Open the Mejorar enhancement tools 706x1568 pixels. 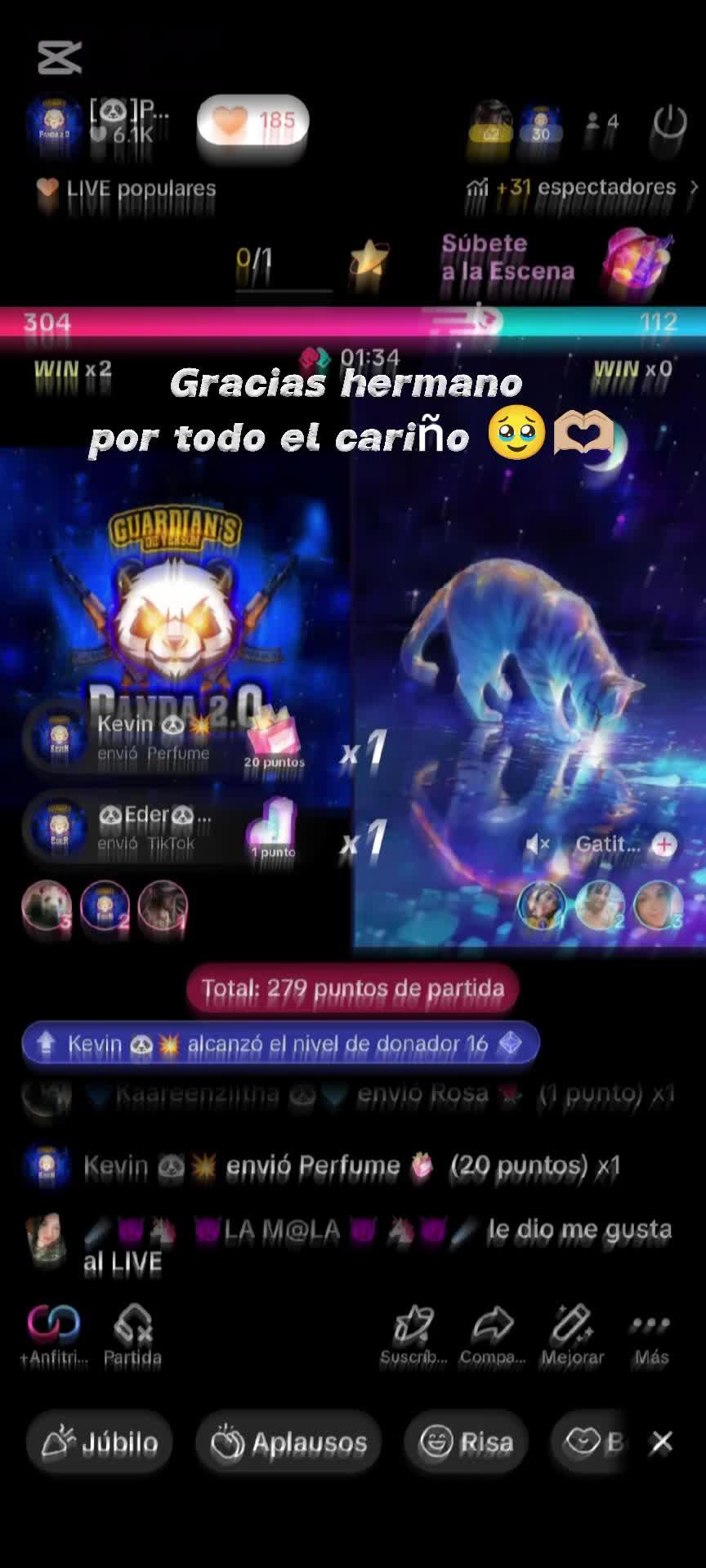pos(572,1336)
